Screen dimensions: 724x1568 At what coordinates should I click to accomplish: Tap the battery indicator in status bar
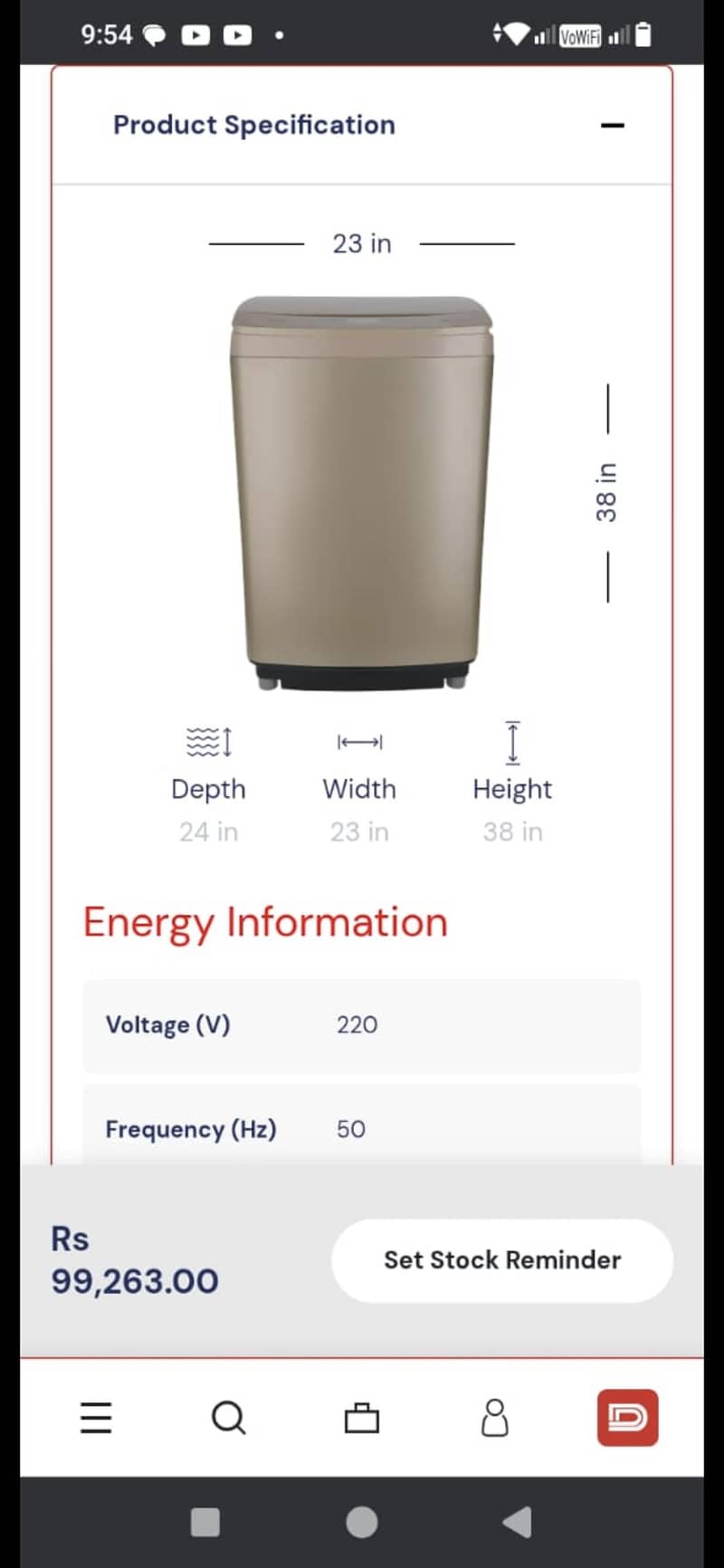tap(643, 34)
